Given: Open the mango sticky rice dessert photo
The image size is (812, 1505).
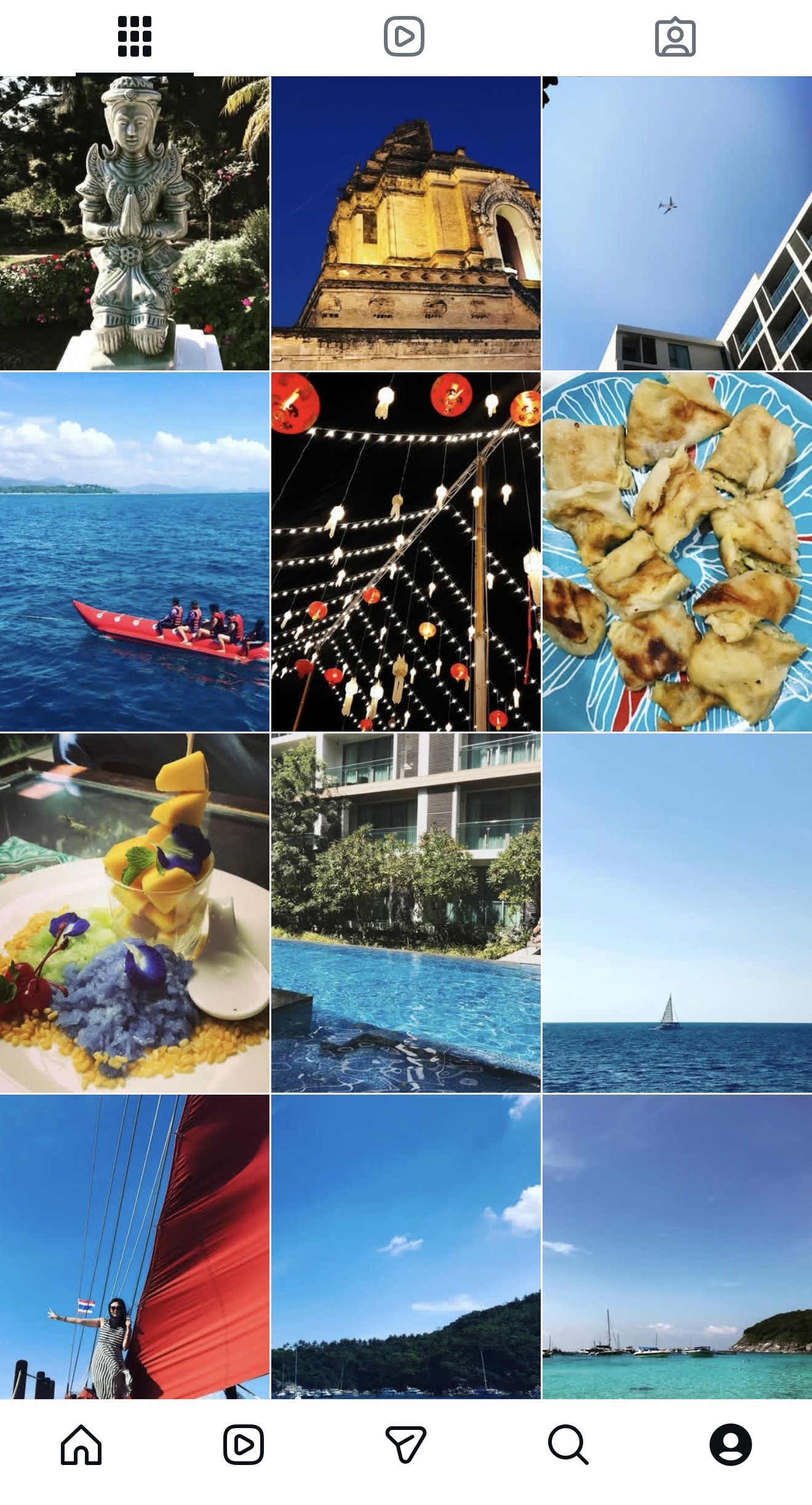Looking at the screenshot, I should pos(134,912).
